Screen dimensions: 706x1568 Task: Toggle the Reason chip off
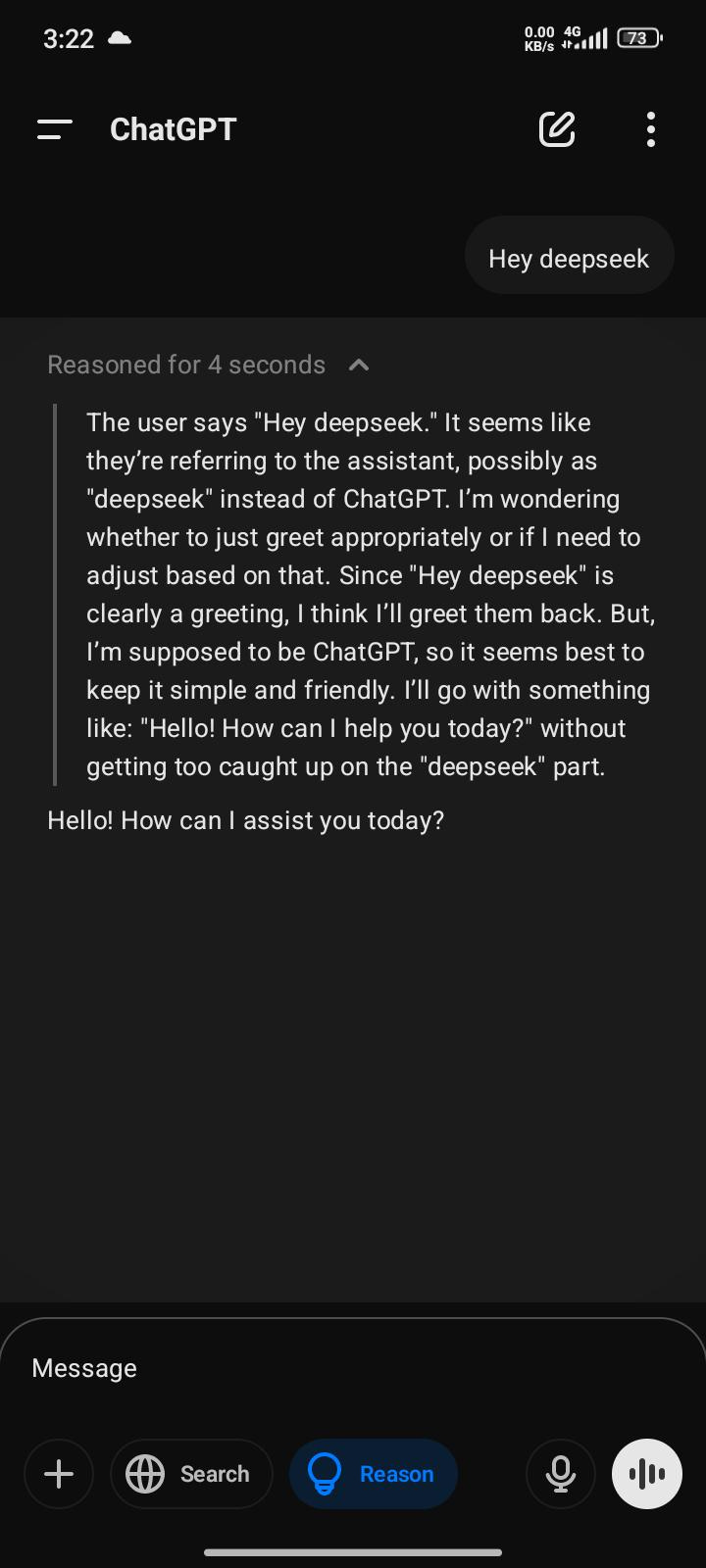point(374,1474)
